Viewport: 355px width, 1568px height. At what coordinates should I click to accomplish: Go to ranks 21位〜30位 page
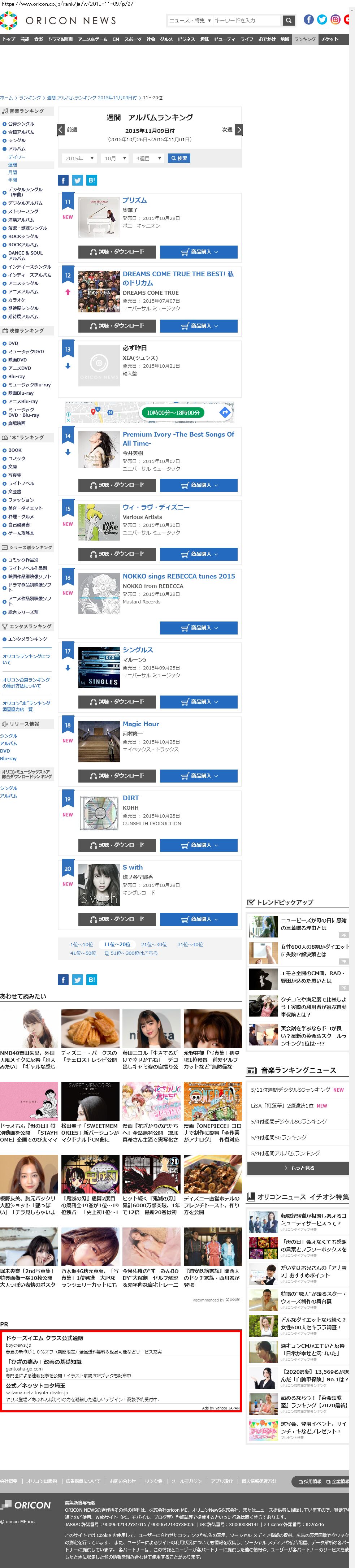(153, 945)
